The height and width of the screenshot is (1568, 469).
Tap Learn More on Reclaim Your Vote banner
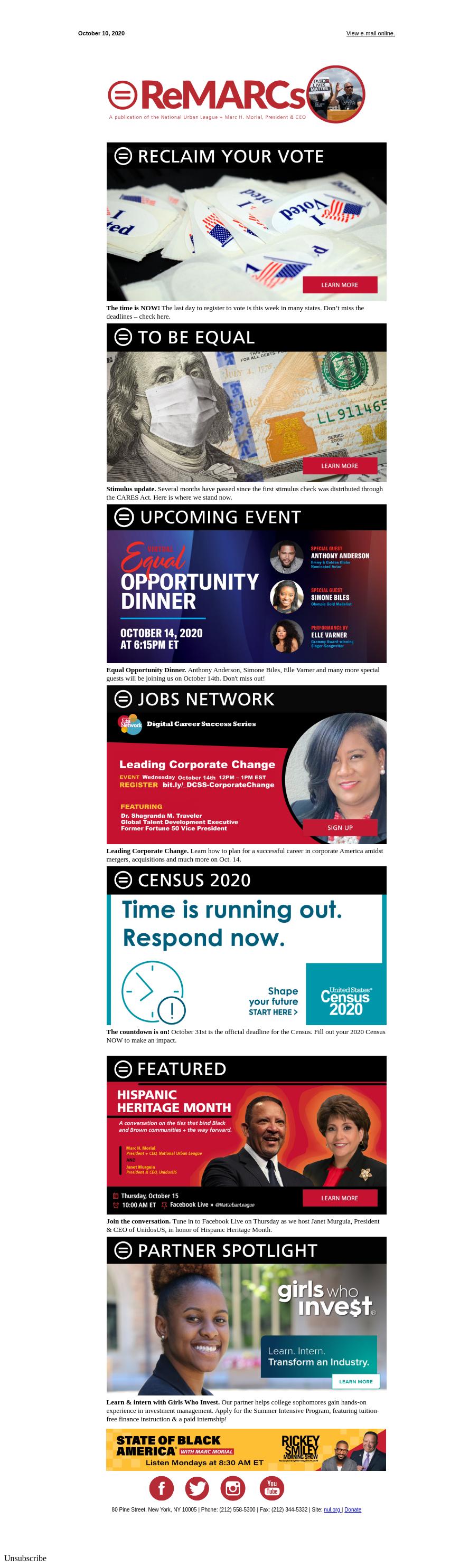[x=340, y=285]
